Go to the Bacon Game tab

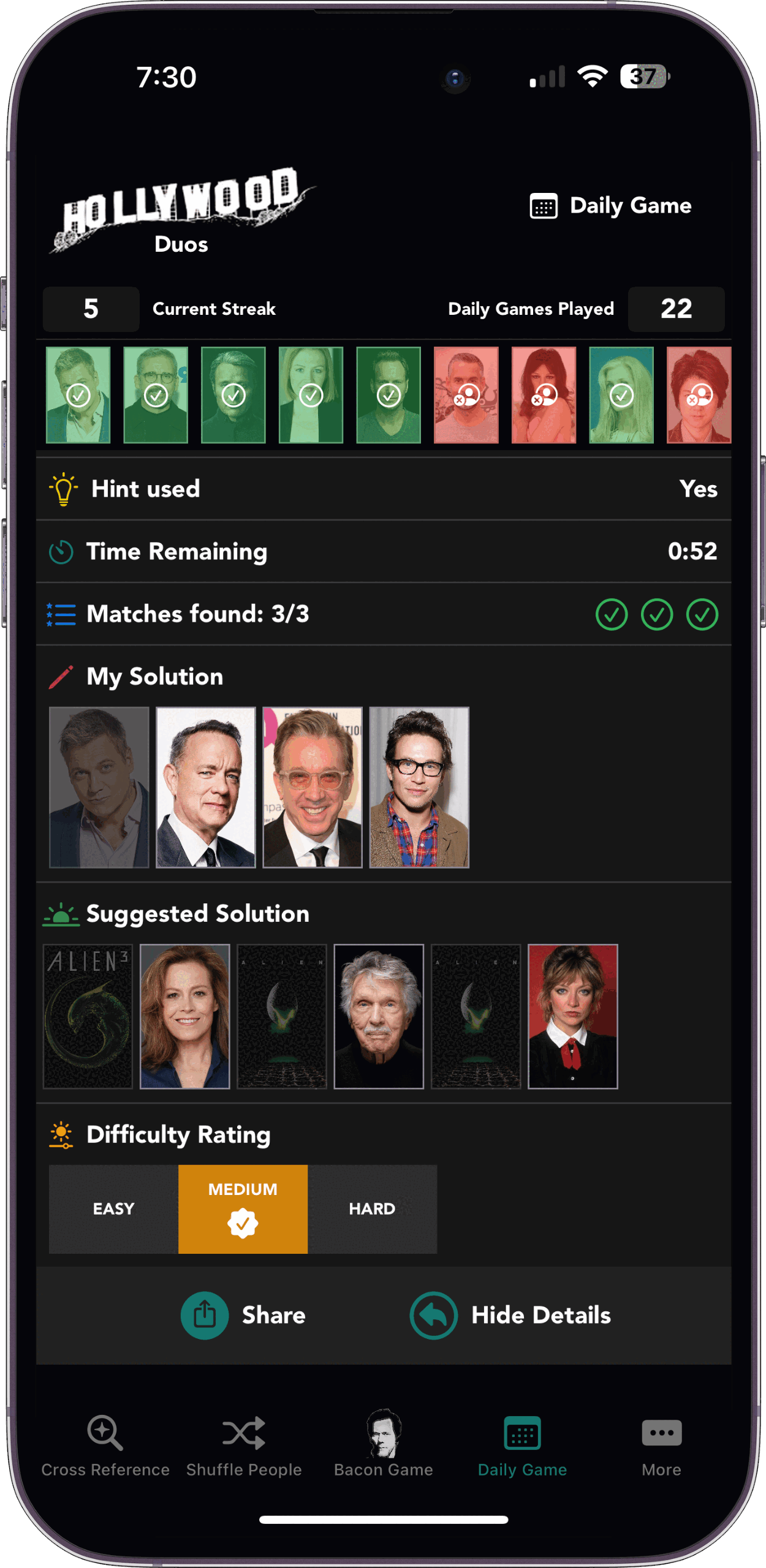click(x=383, y=1445)
